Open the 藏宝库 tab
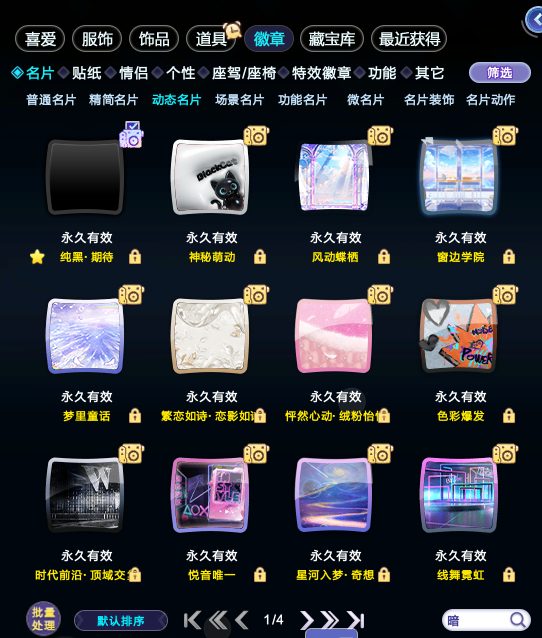The image size is (542, 638). click(332, 39)
